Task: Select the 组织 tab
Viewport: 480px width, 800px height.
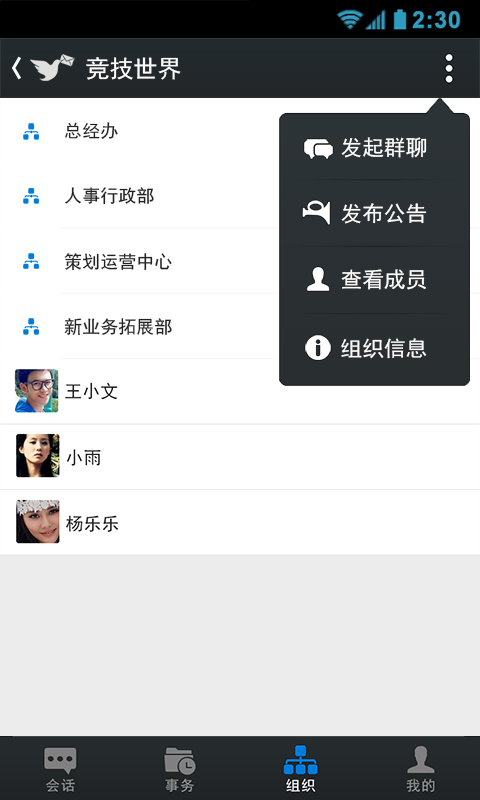Action: (x=300, y=768)
